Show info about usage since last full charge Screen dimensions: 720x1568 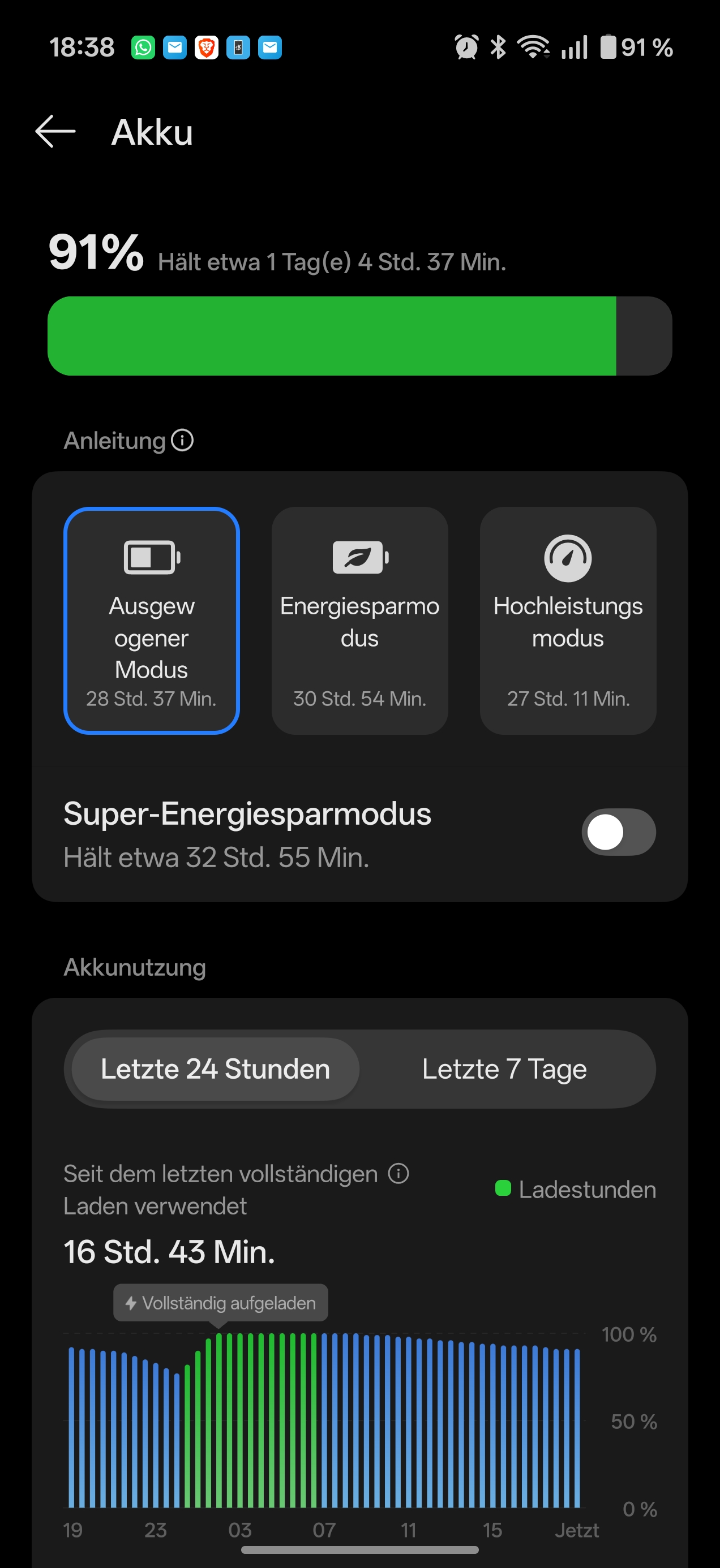(398, 1173)
